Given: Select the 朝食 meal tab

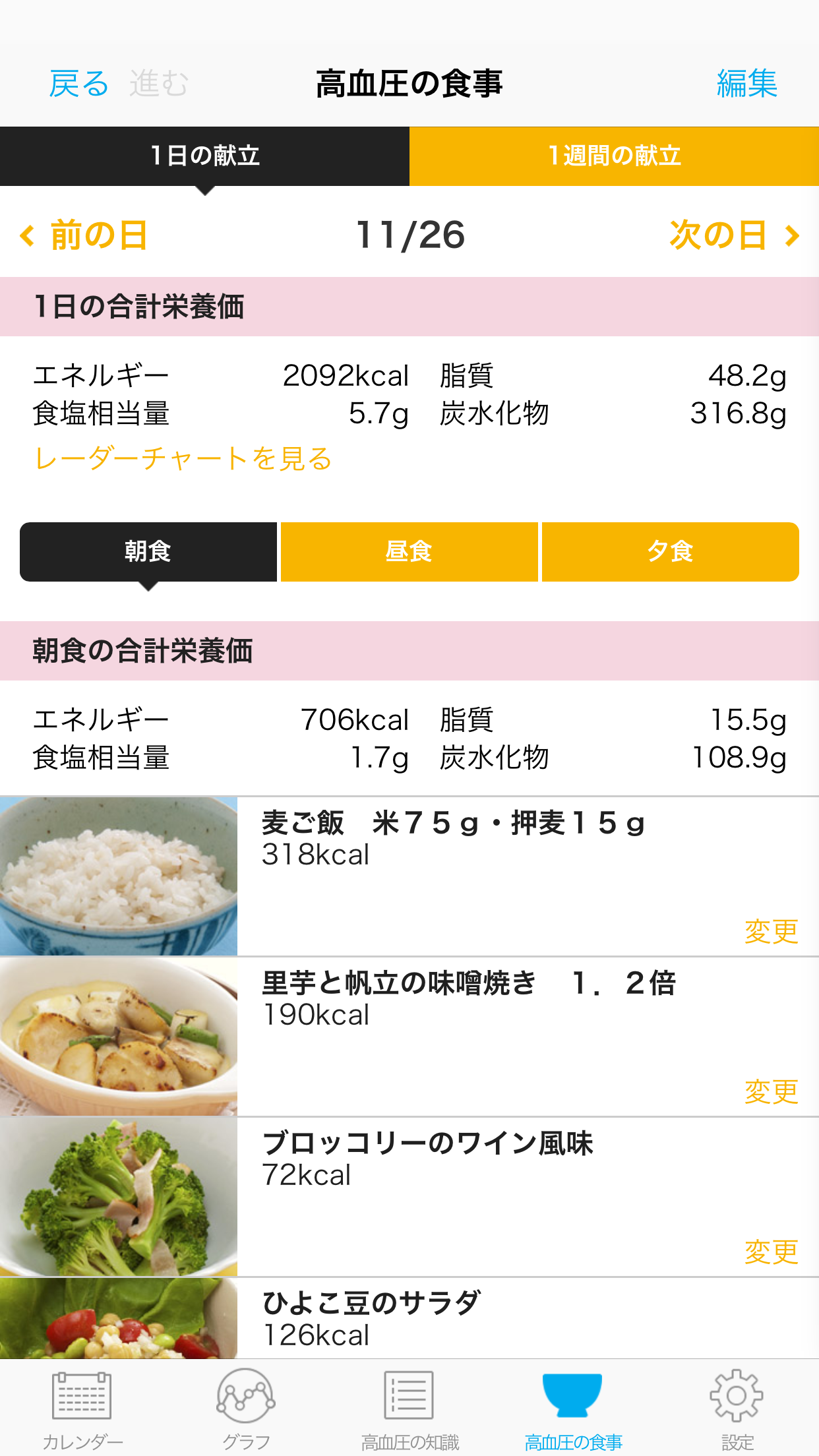Looking at the screenshot, I should pos(148,551).
